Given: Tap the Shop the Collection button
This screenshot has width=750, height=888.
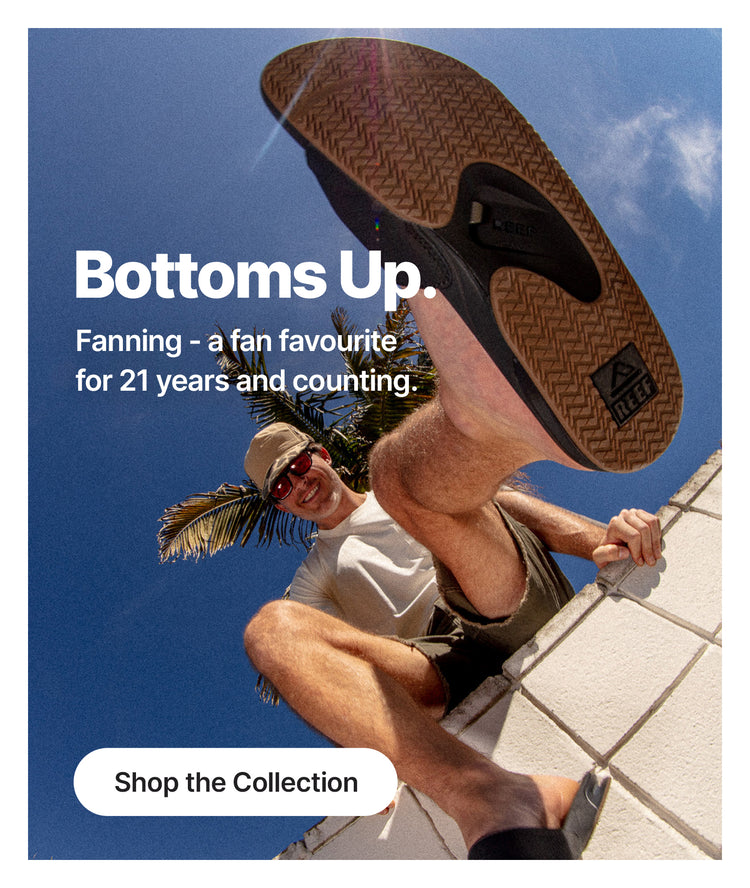Looking at the screenshot, I should click(x=235, y=782).
